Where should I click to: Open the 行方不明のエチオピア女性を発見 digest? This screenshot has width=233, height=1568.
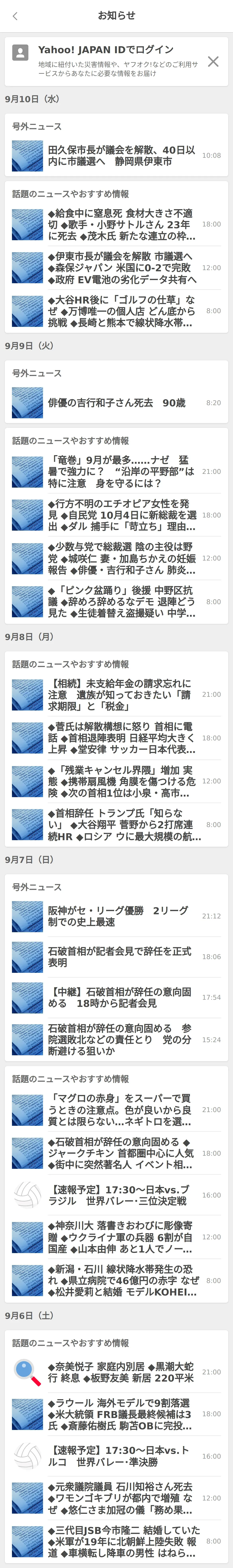pos(122,515)
